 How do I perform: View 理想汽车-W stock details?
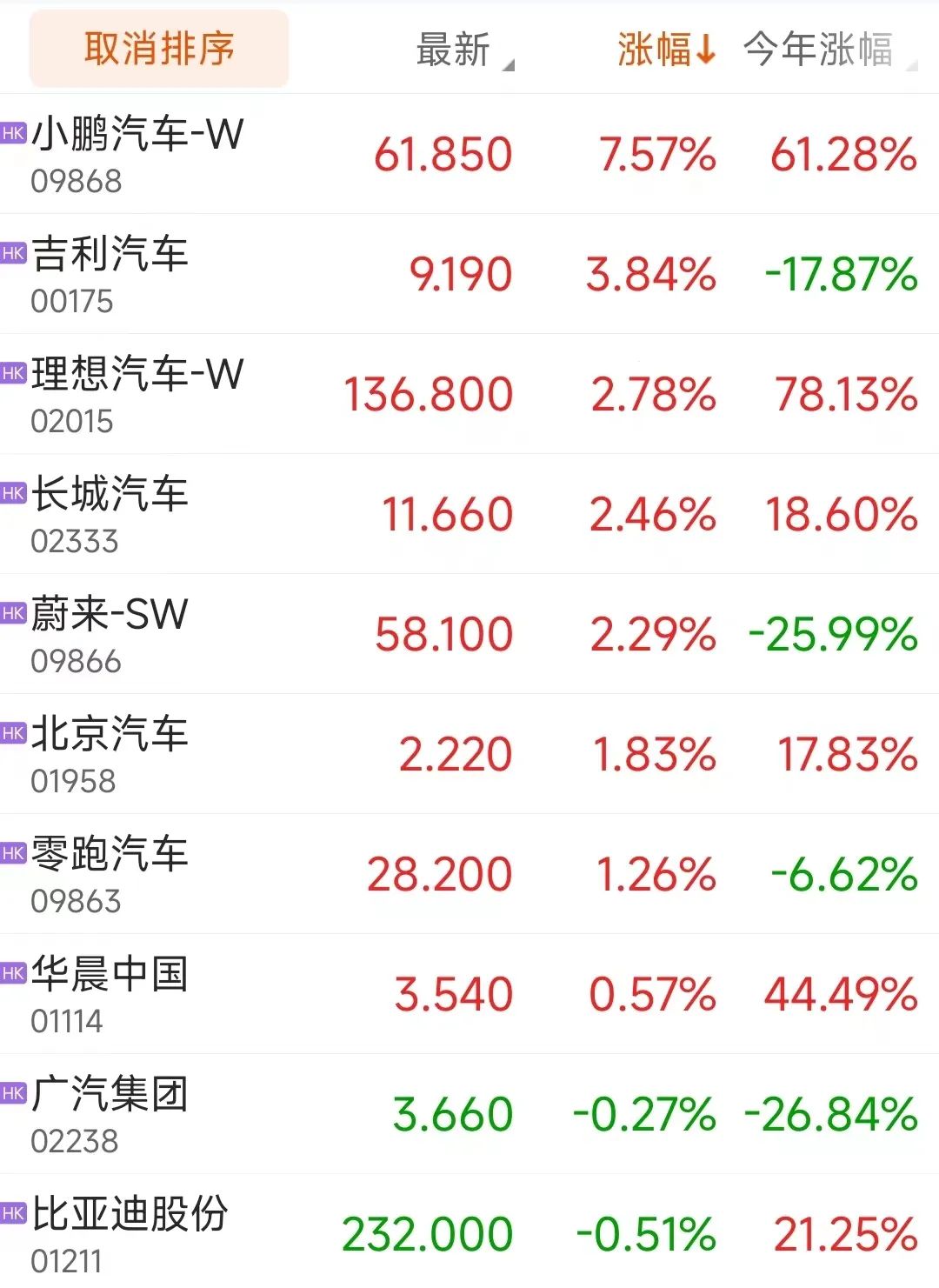pyautogui.click(x=139, y=394)
